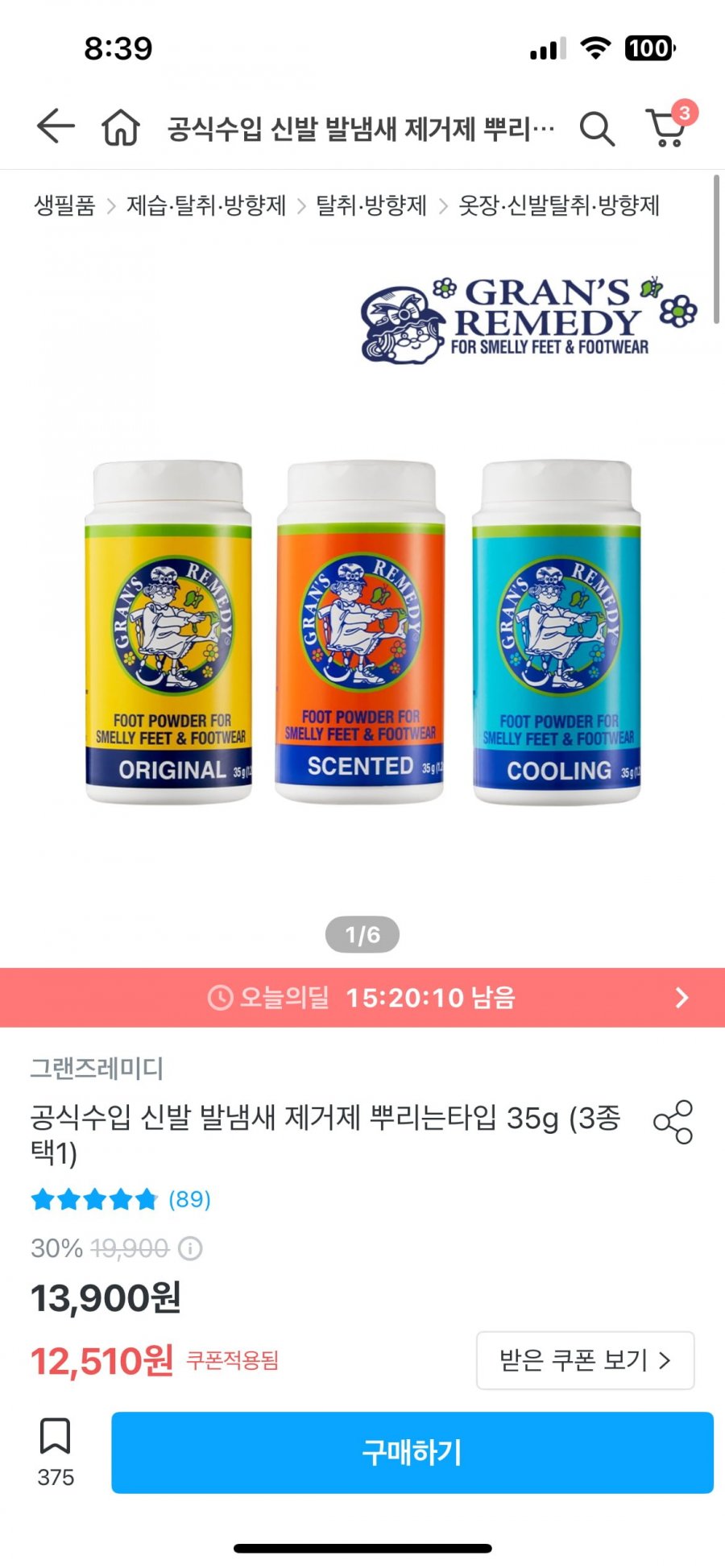View received coupons 받은 쿠폰 보기
The width and height of the screenshot is (725, 1568).
coord(585,1360)
